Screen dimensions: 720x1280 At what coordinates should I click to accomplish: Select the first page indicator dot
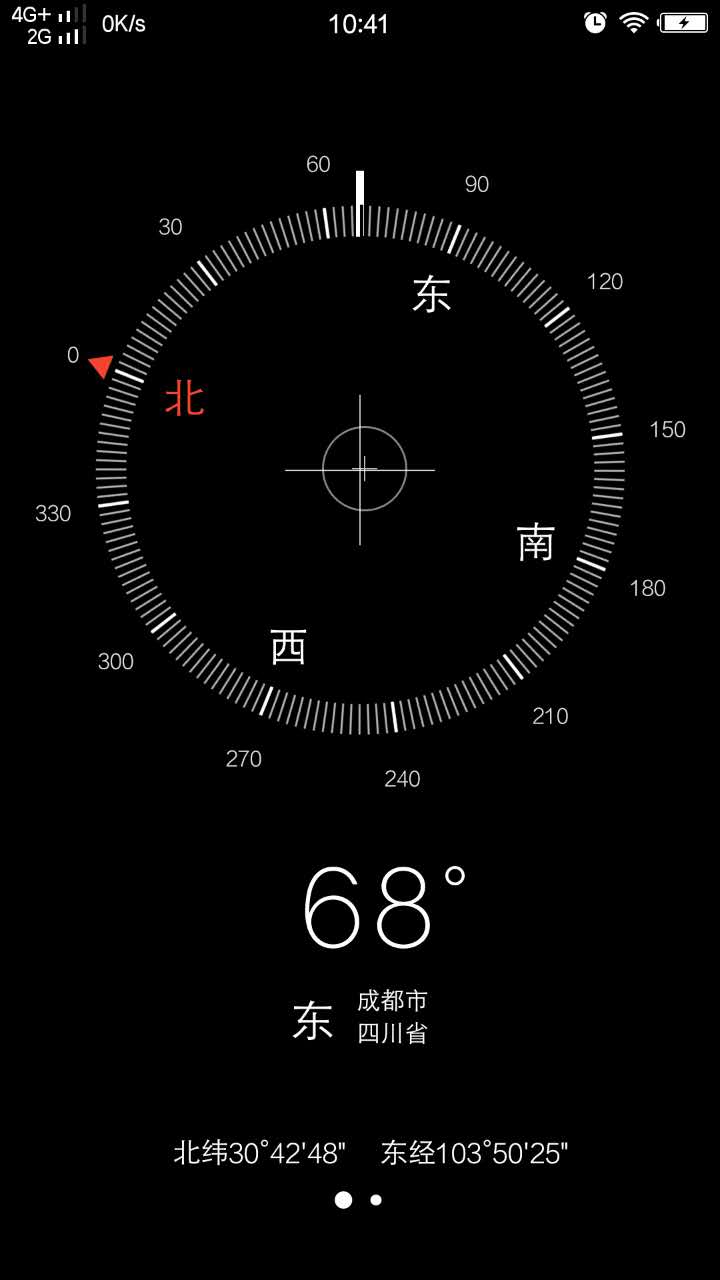click(343, 1200)
